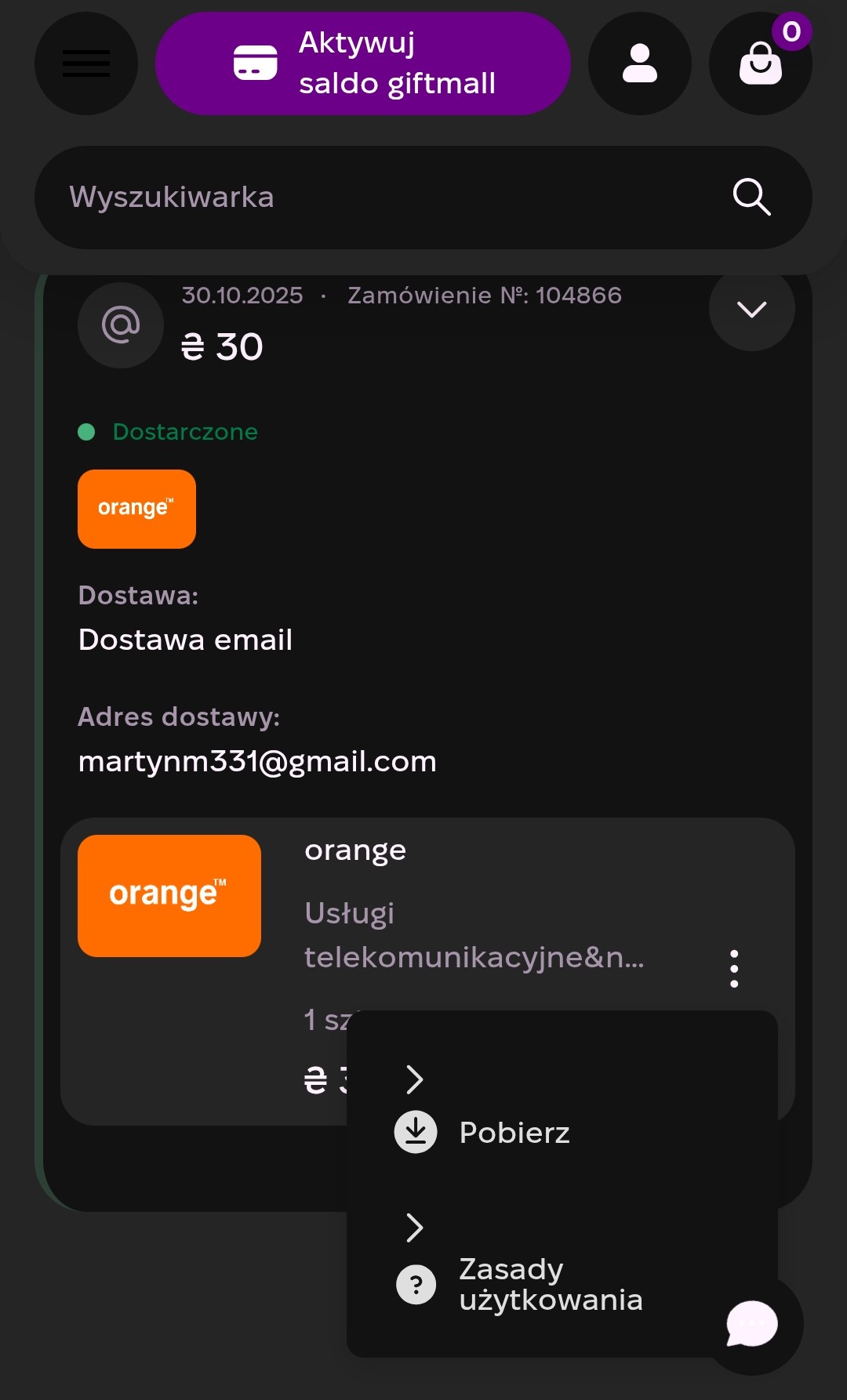
Task: Open Zasady użytkowania from popup
Action: (549, 1284)
